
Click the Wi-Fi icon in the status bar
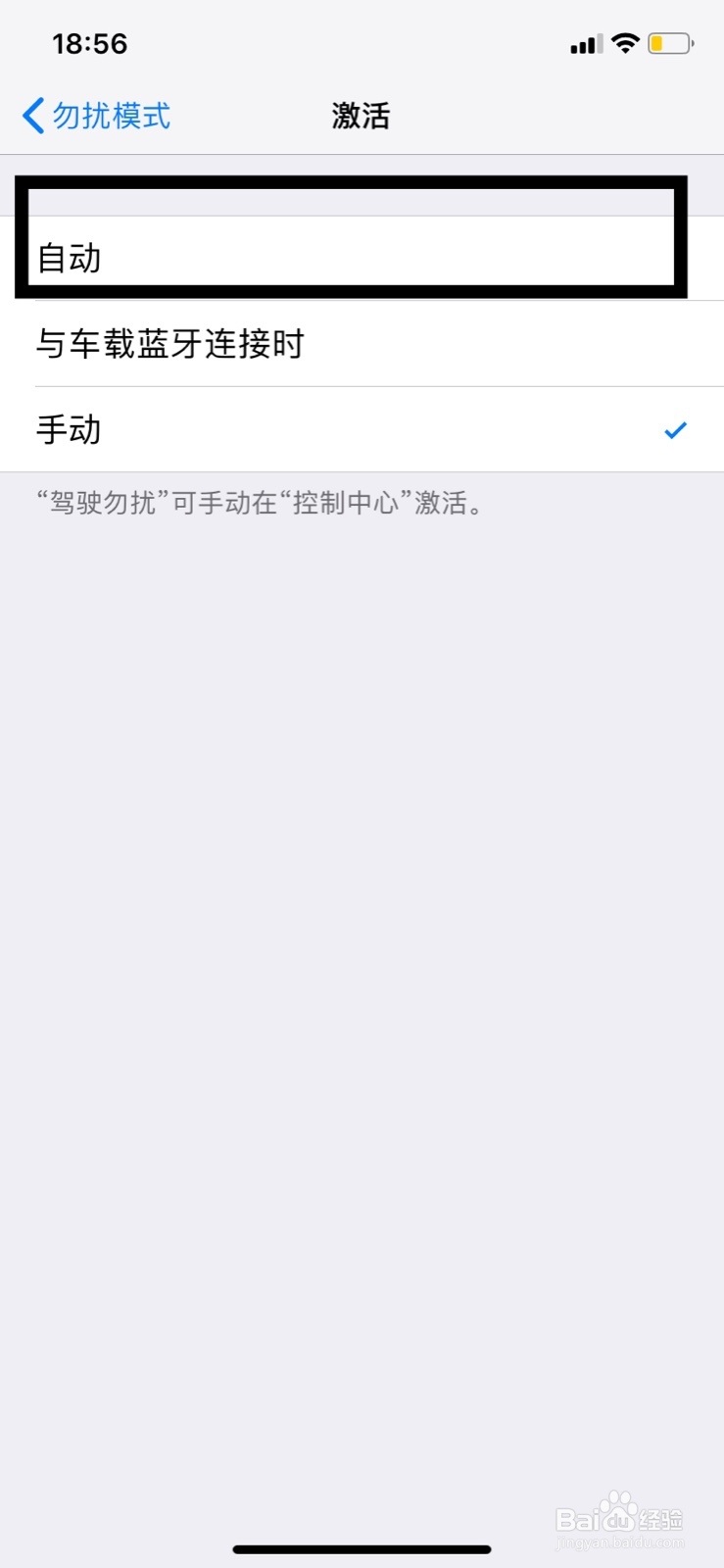click(x=624, y=42)
